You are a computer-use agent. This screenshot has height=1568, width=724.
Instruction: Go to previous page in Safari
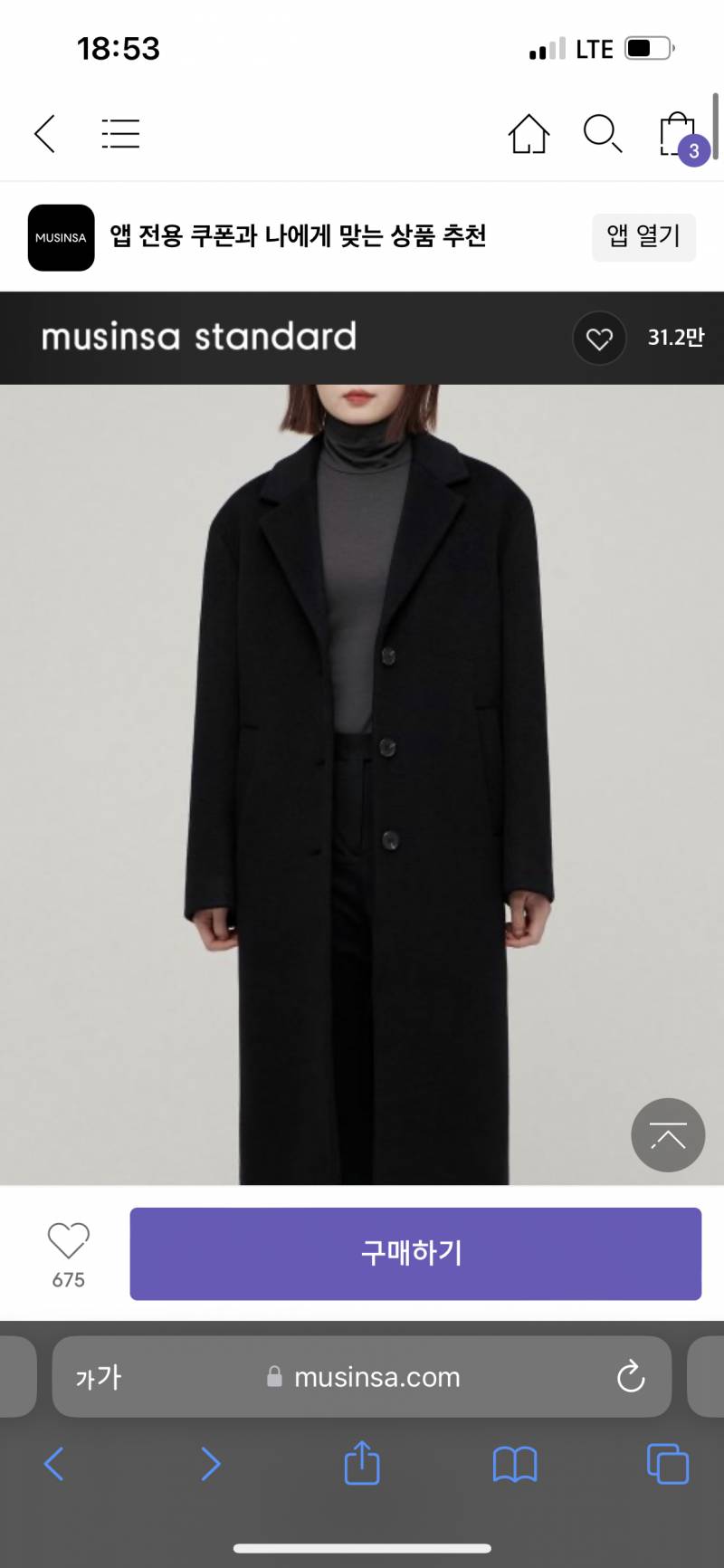coord(54,1464)
